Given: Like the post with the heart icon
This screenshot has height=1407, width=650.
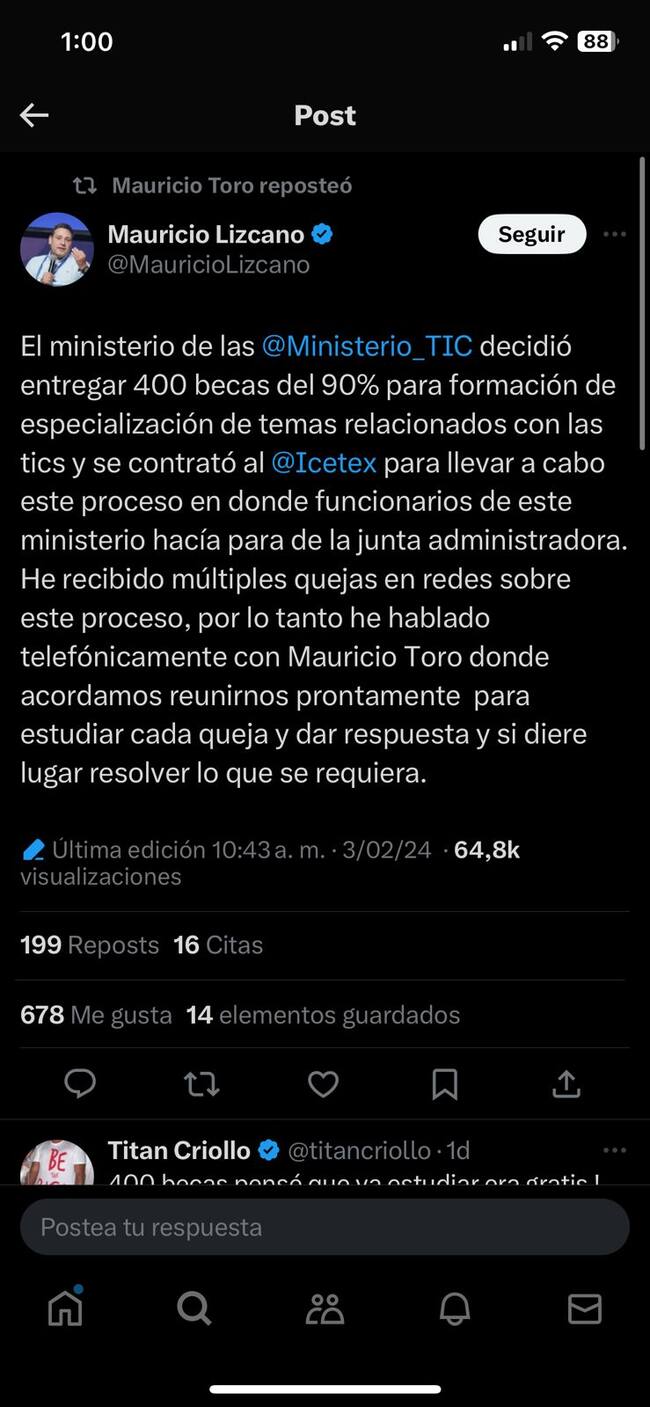Looking at the screenshot, I should pos(323,1084).
